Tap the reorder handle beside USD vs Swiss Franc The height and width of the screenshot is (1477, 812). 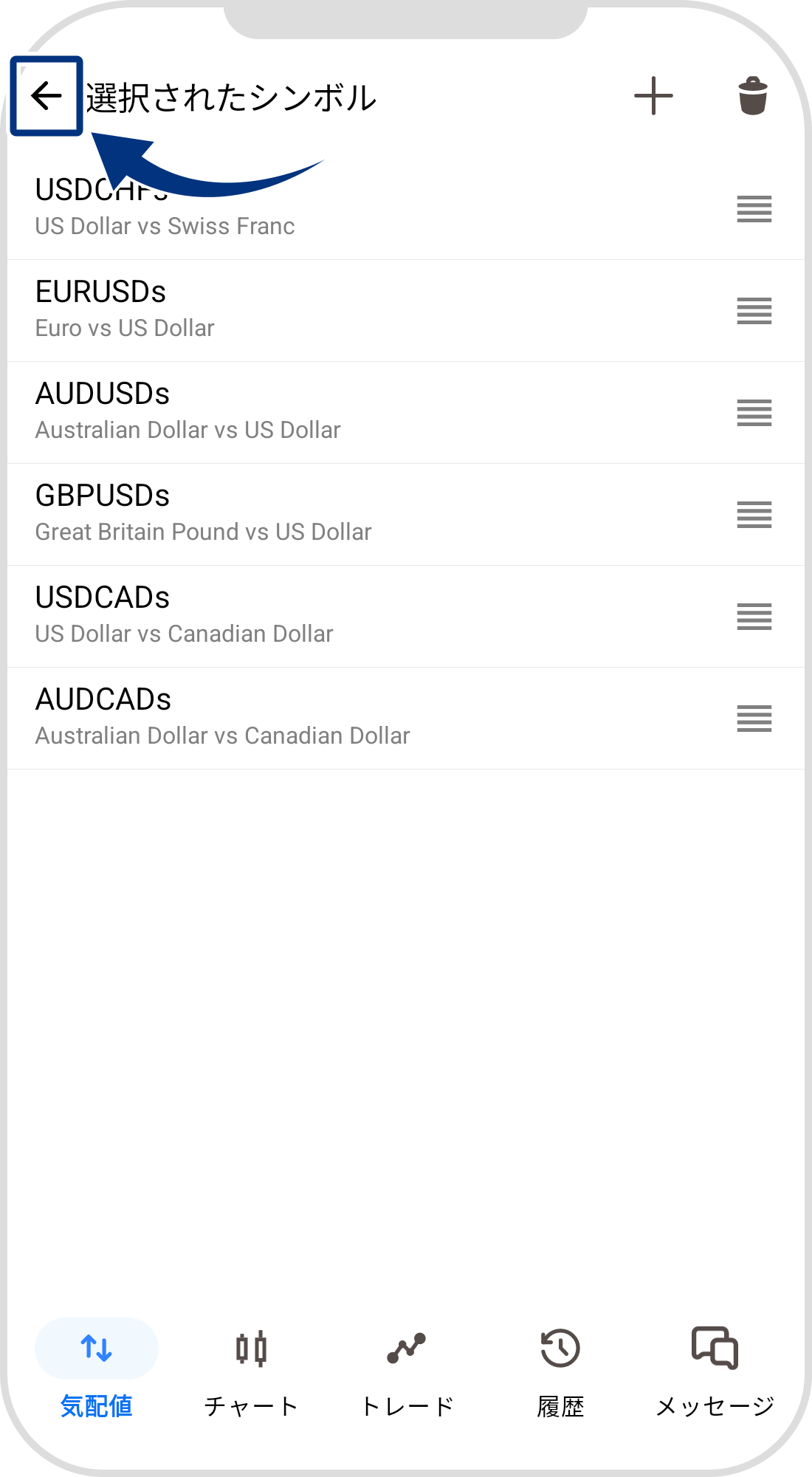[754, 209]
